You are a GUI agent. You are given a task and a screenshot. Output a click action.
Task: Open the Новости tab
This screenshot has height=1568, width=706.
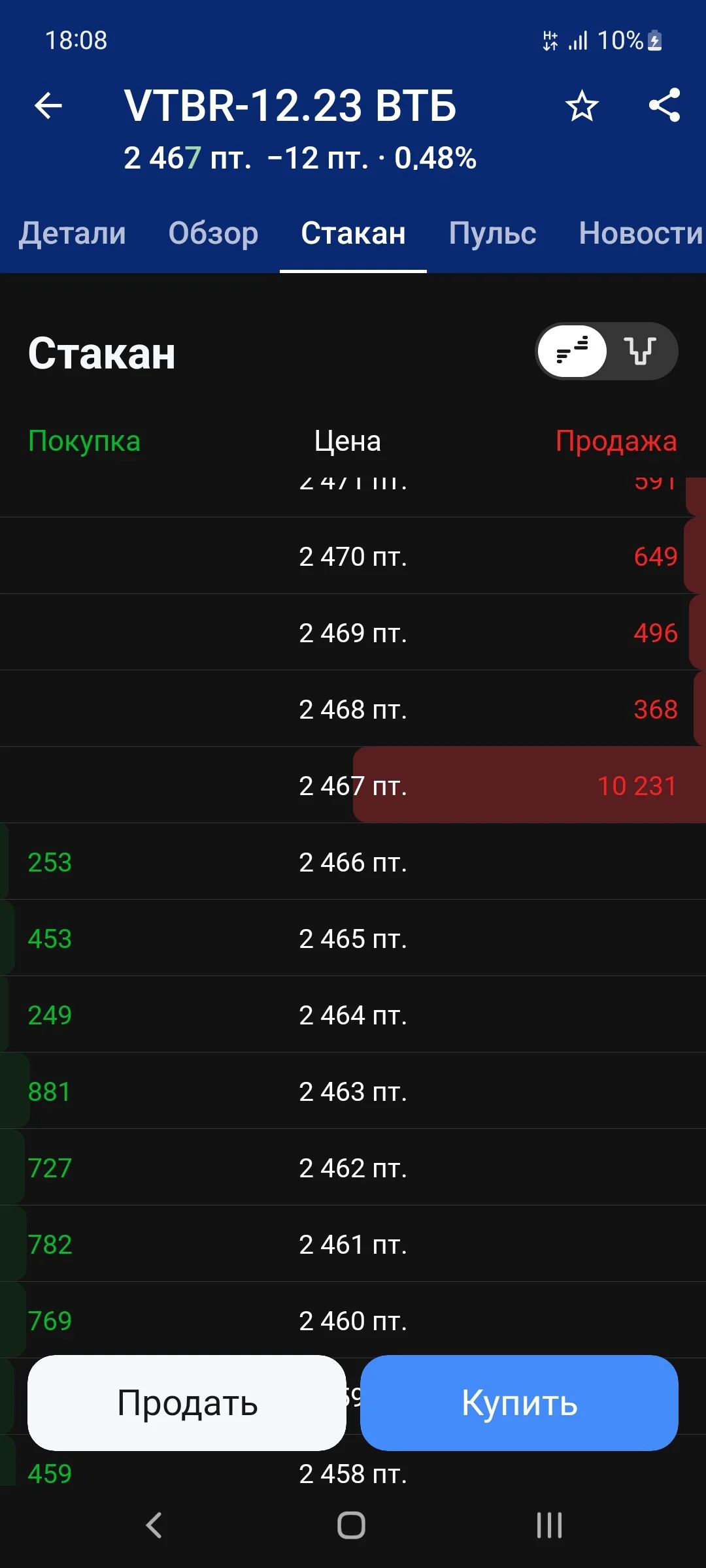pyautogui.click(x=641, y=233)
